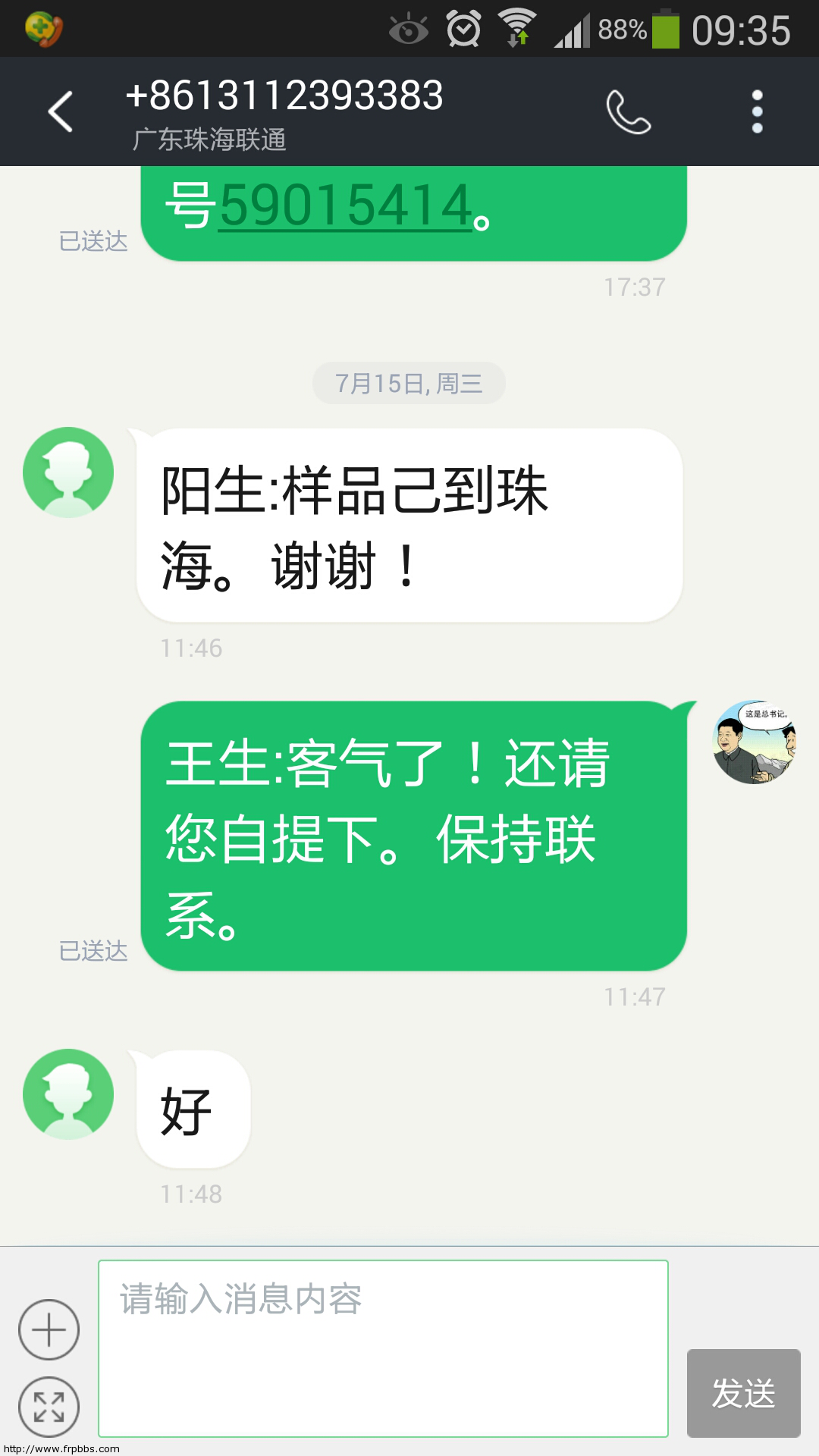This screenshot has height=1456, width=819.
Task: Tap the back arrow to exit conversation
Action: pyautogui.click(x=61, y=112)
